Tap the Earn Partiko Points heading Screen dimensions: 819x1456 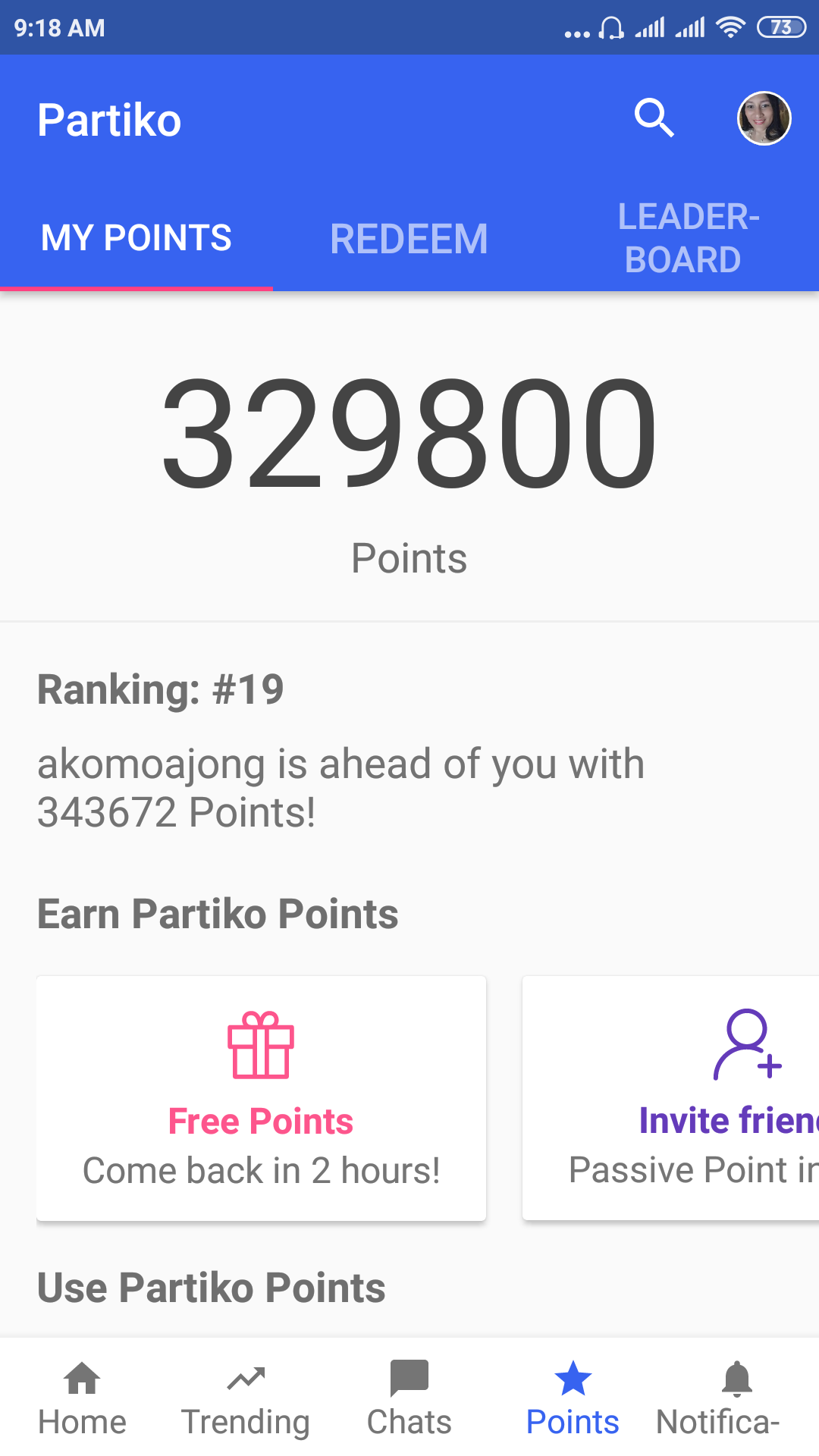click(x=218, y=913)
